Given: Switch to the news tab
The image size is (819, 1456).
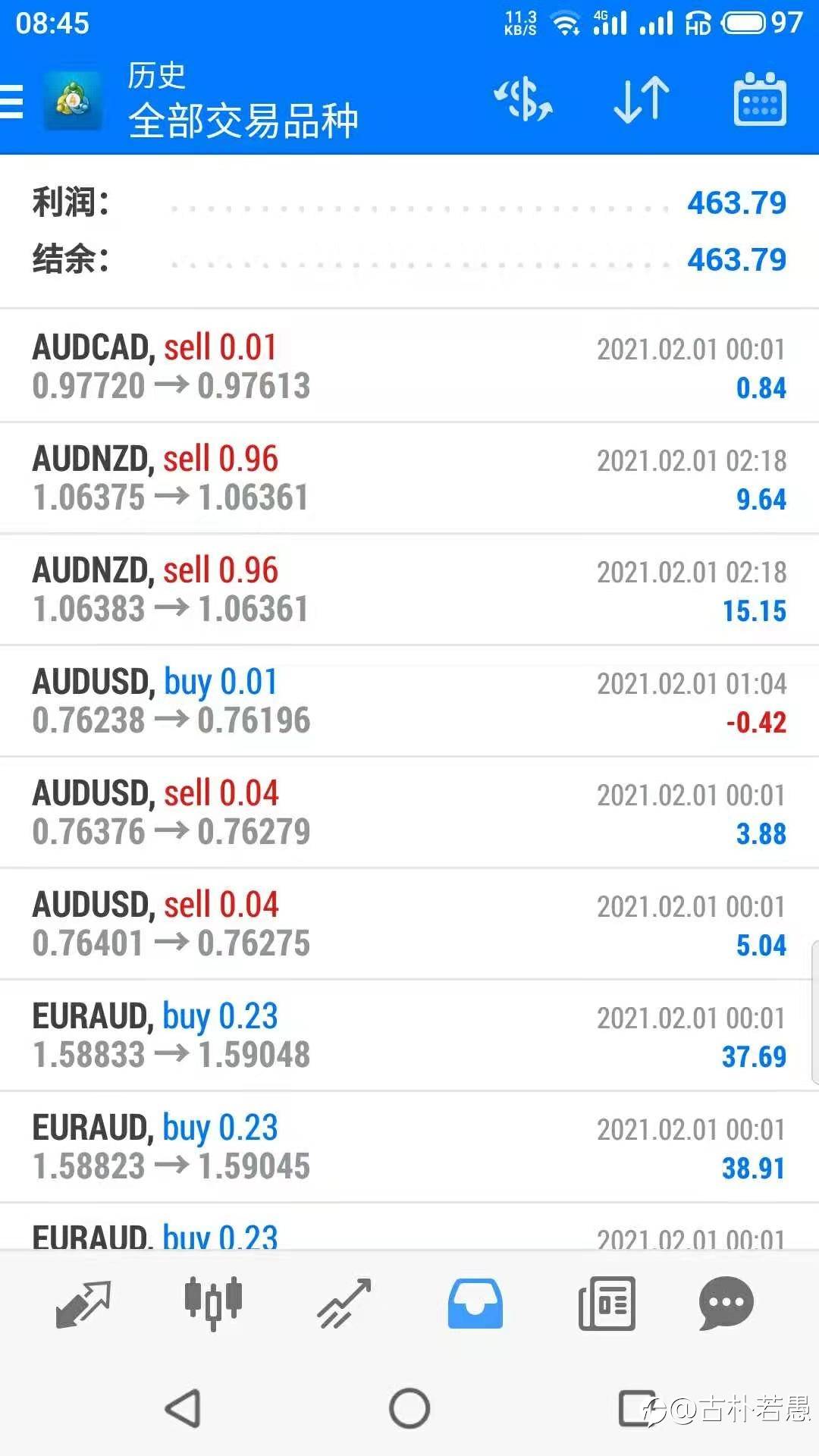Looking at the screenshot, I should point(607,1304).
